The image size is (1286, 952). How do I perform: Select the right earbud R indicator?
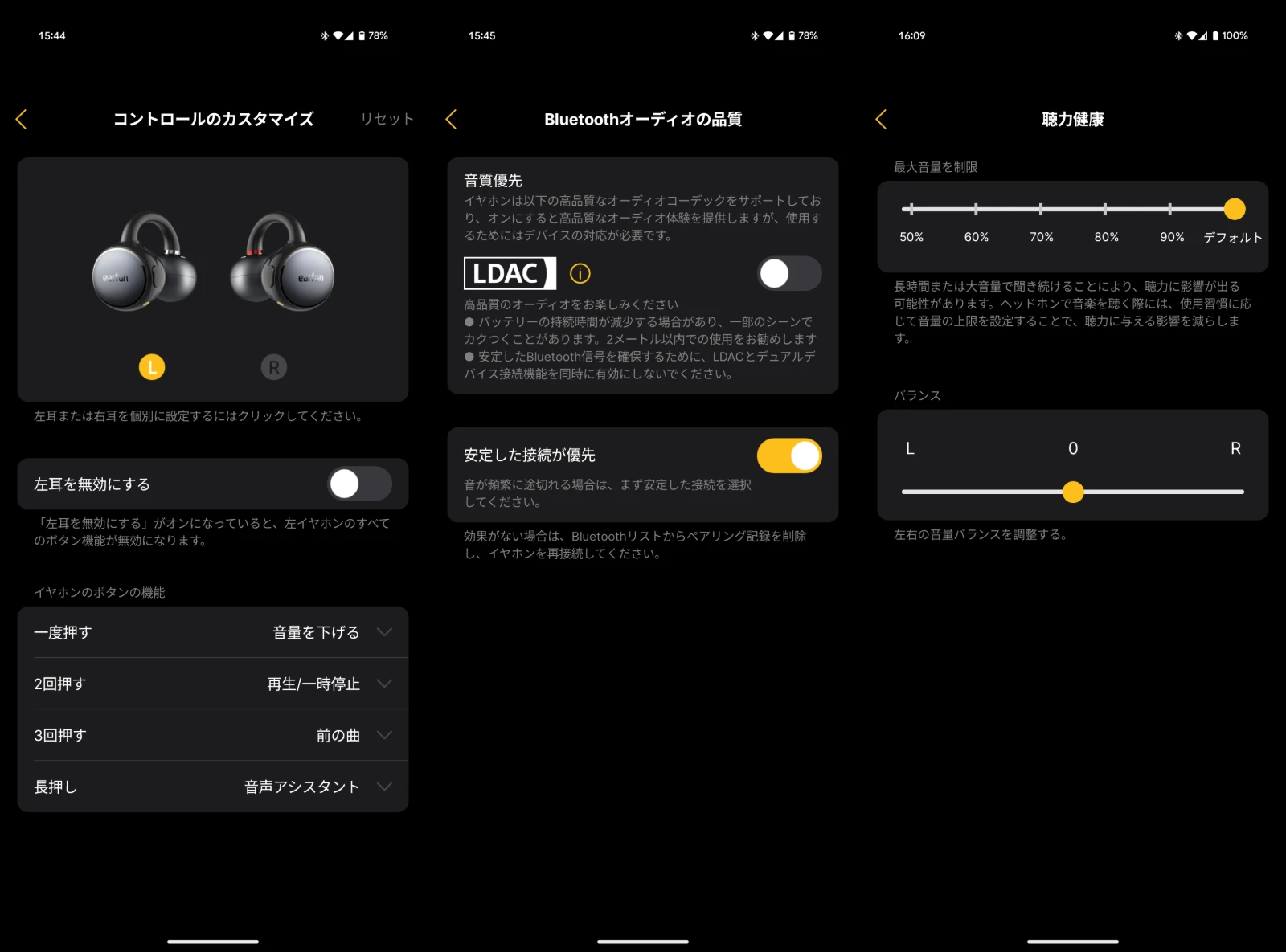[x=274, y=367]
